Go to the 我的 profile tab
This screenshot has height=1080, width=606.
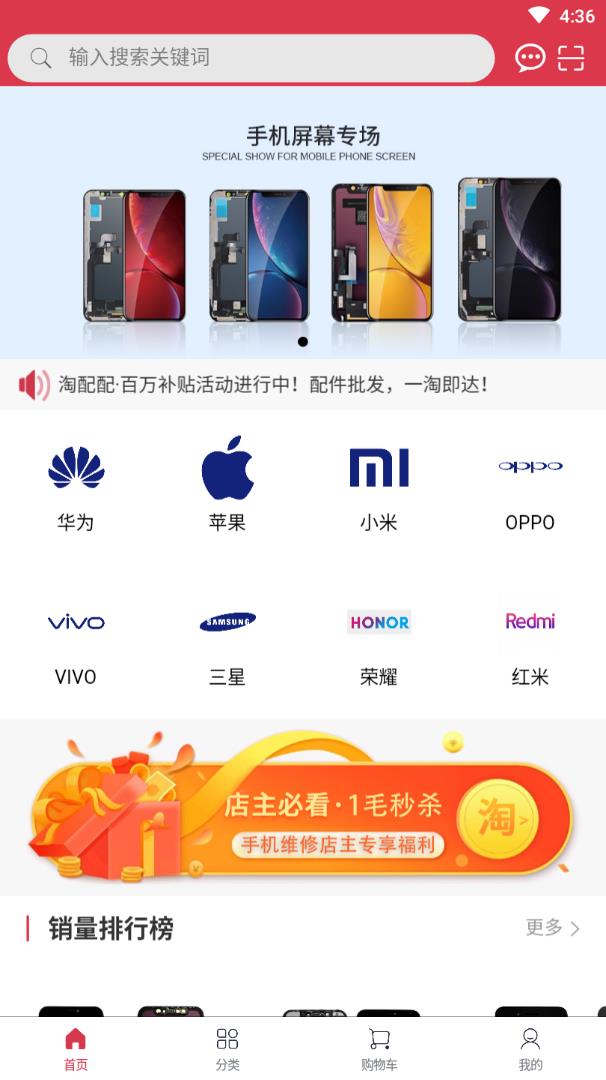pos(530,1048)
